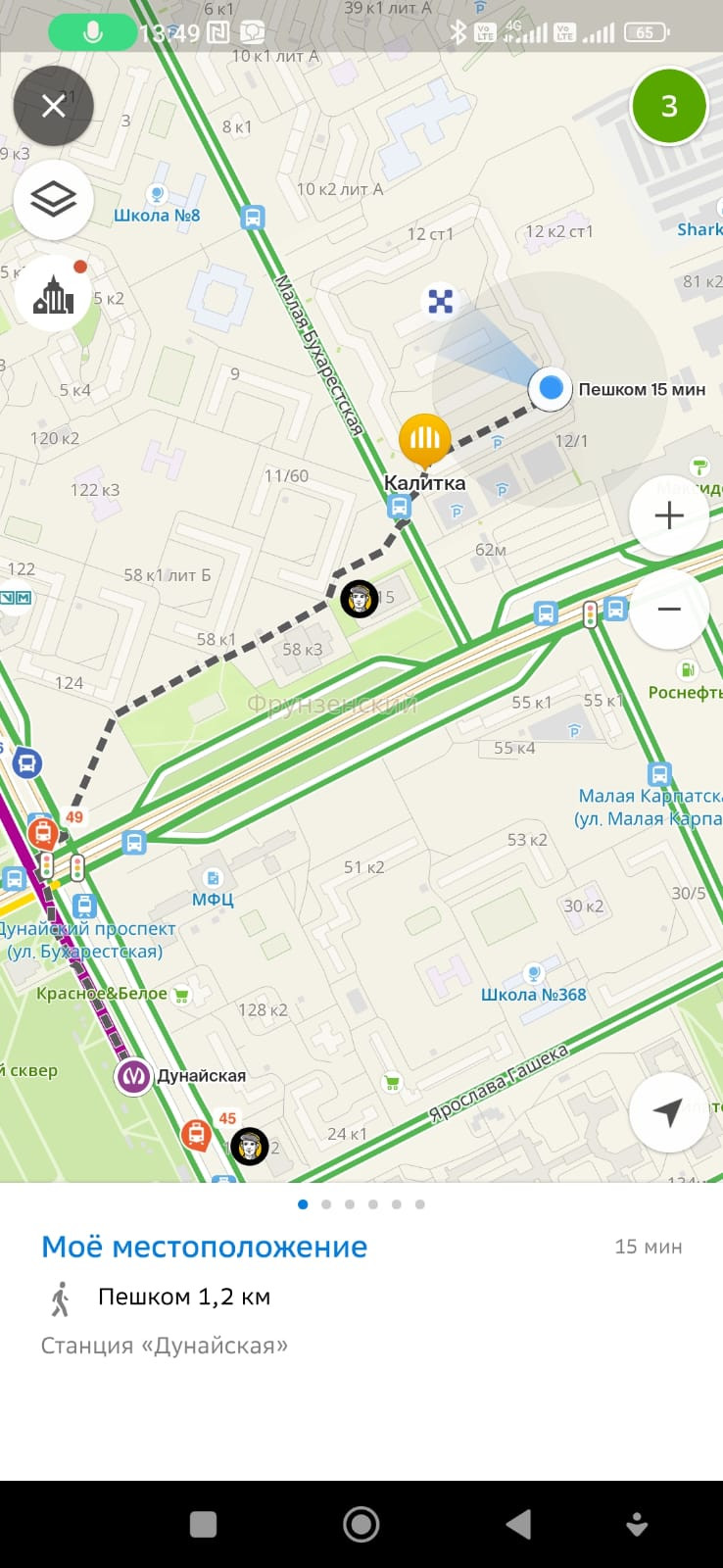Viewport: 723px width, 1568px height.
Task: Tap the green traffic score button
Action: point(669,106)
